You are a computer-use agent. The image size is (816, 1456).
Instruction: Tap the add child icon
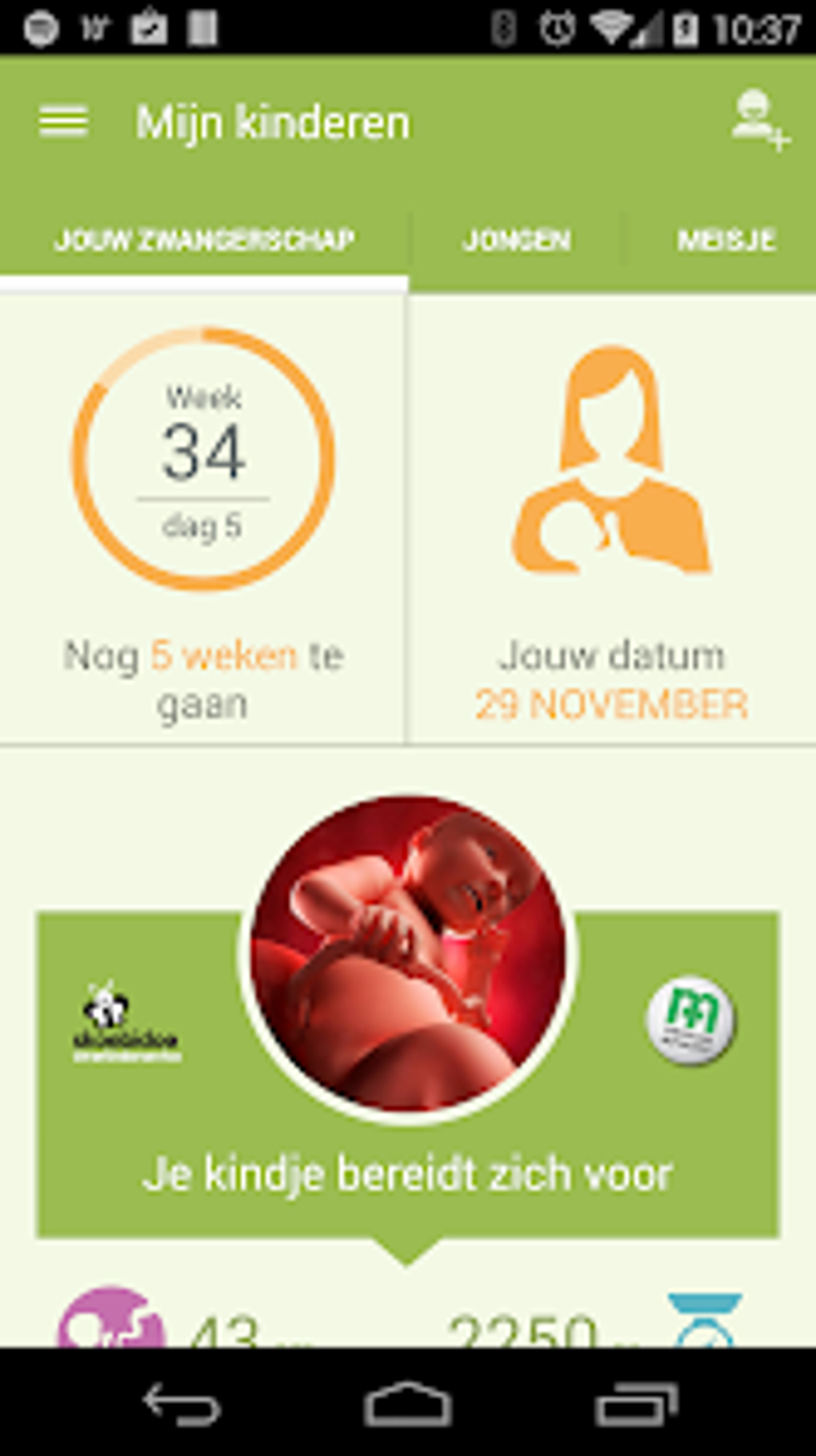758,121
